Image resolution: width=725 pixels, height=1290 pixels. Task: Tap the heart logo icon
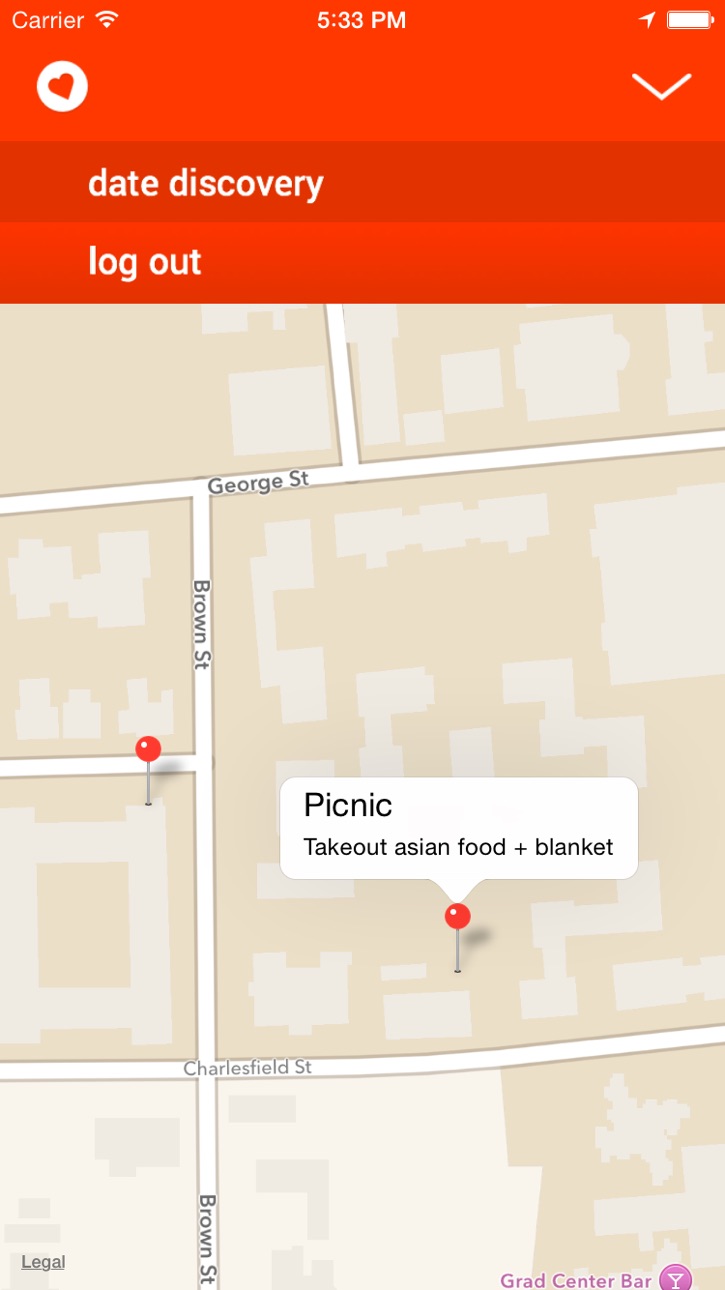click(62, 86)
